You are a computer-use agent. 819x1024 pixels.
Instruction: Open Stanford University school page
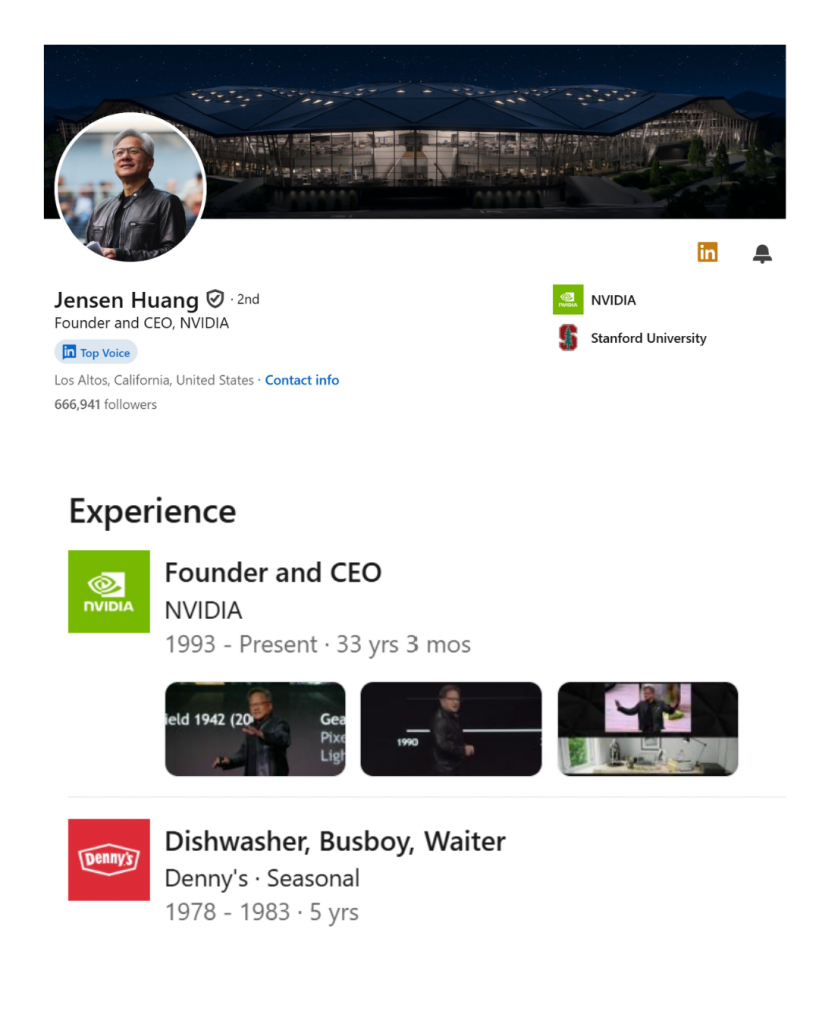pos(647,338)
